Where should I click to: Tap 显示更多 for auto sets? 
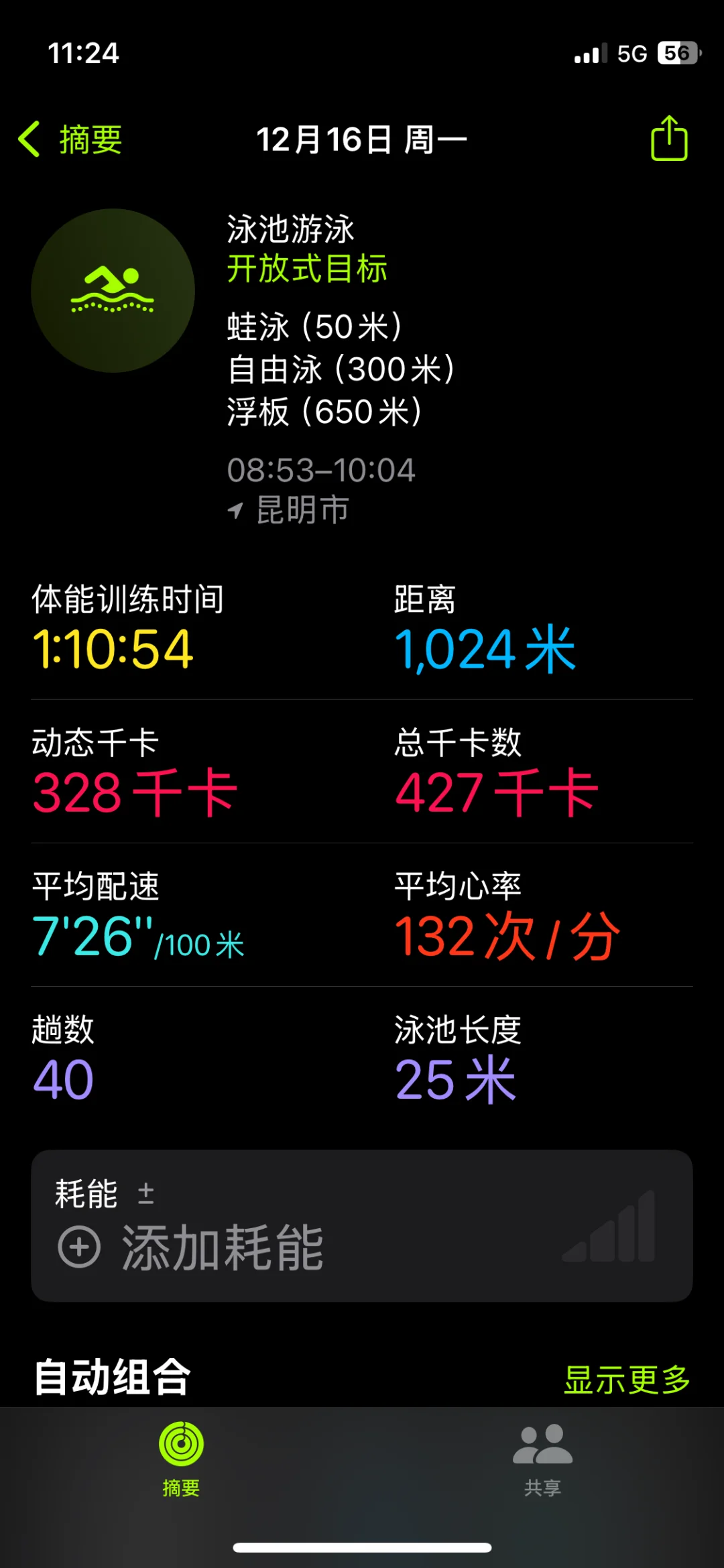coord(627,1380)
